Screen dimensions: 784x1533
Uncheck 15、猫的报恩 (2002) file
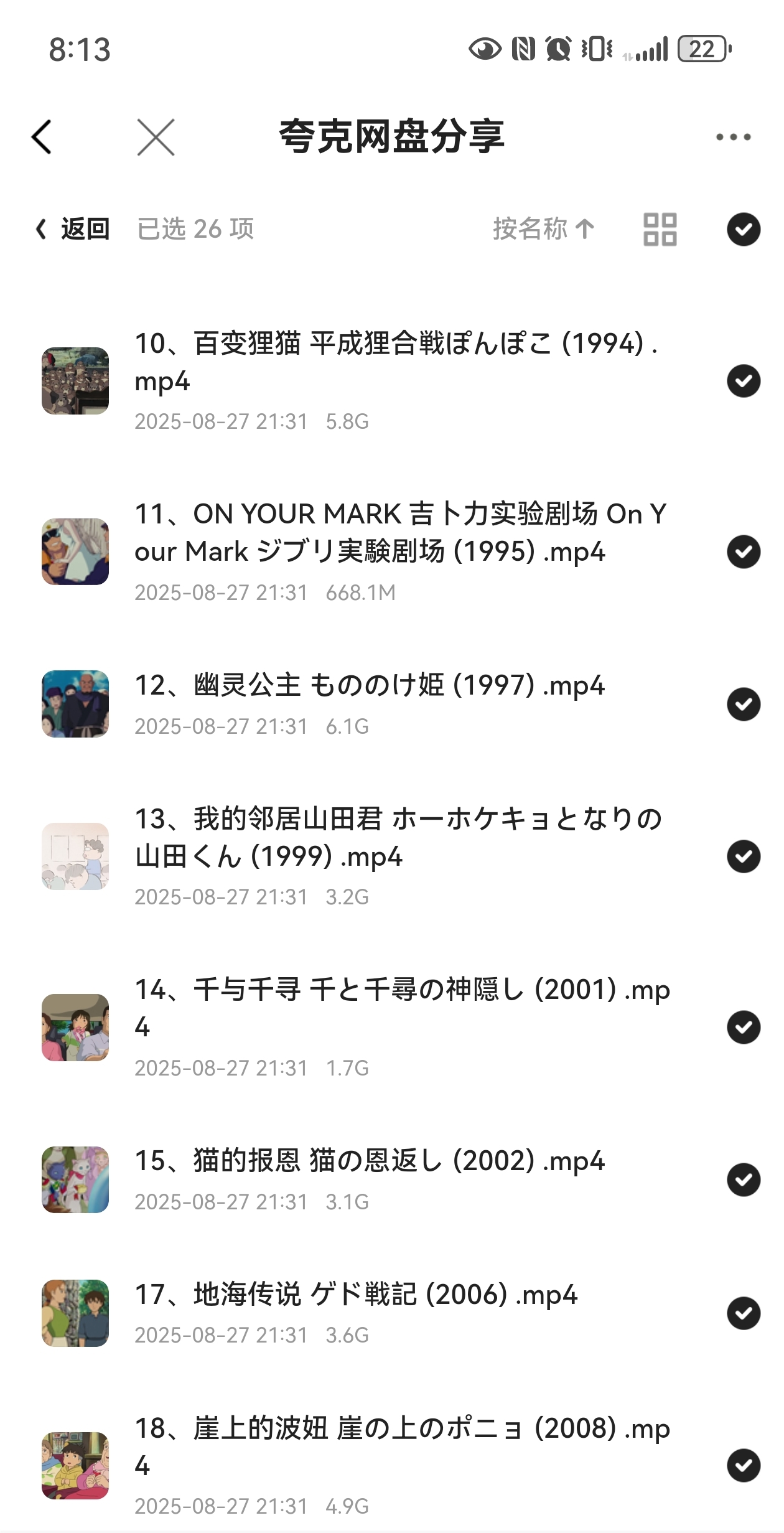(x=744, y=1179)
